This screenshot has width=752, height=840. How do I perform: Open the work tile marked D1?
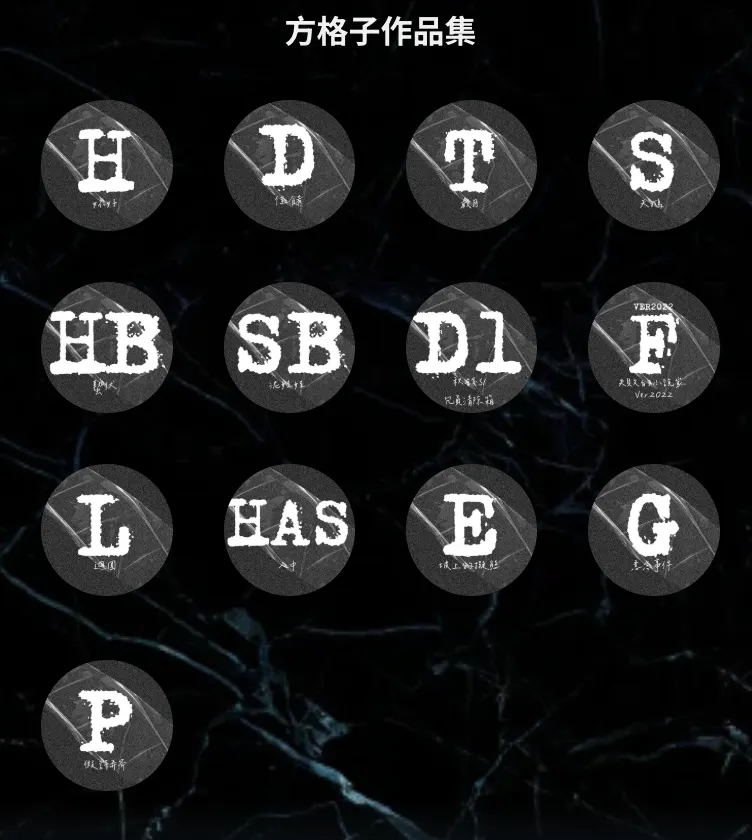[x=471, y=347]
